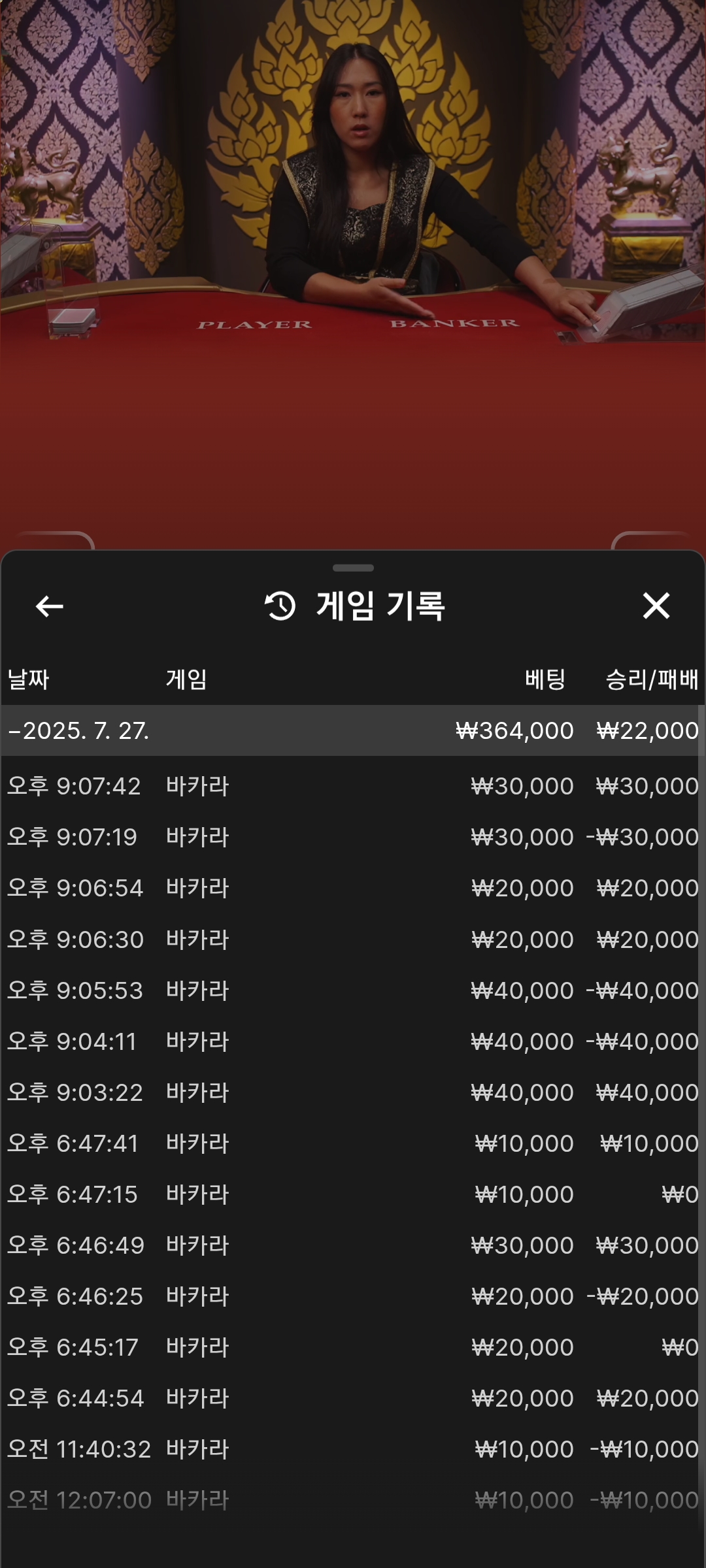Open the 오전 11:40:32 바카라 record
This screenshot has height=1568, width=706.
(x=353, y=1449)
